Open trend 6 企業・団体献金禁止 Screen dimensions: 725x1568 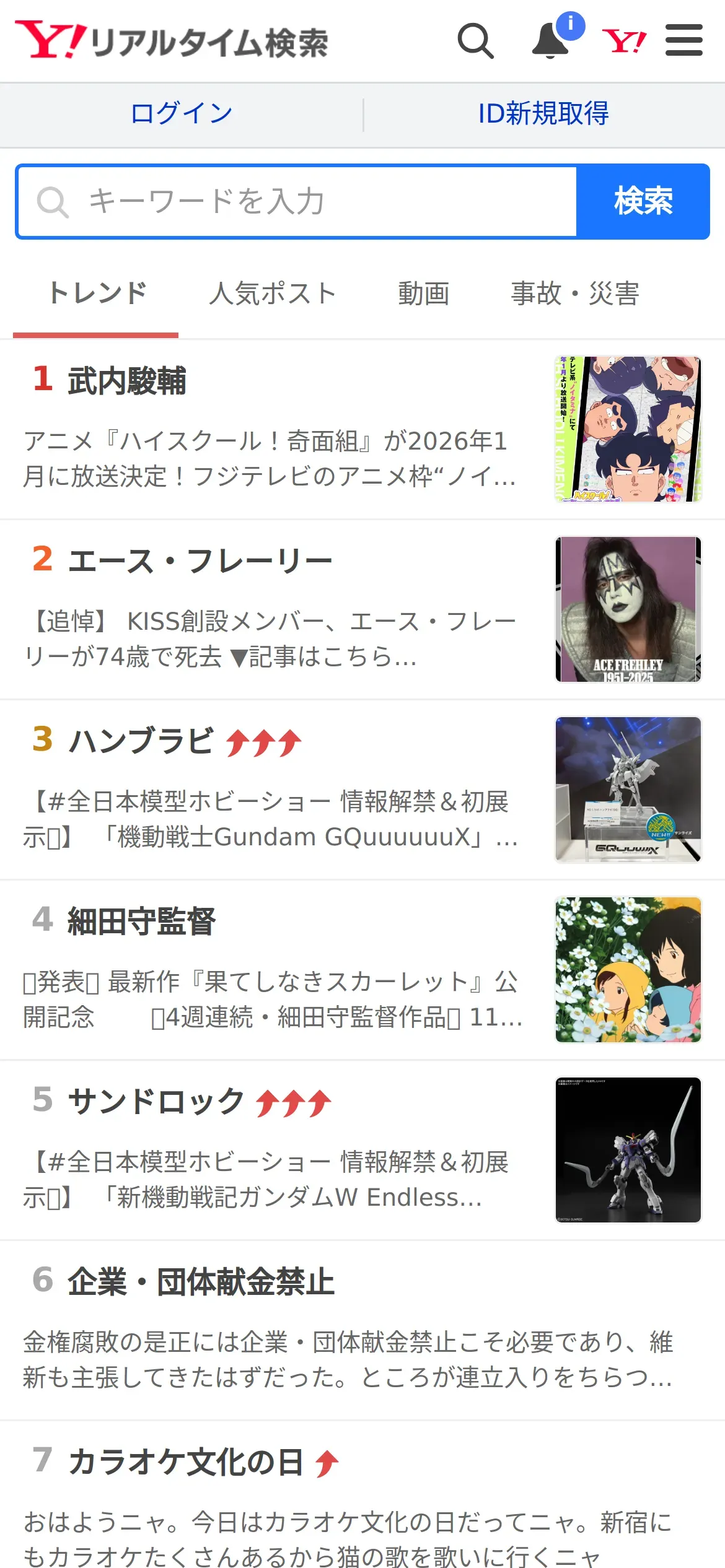[x=362, y=1330]
